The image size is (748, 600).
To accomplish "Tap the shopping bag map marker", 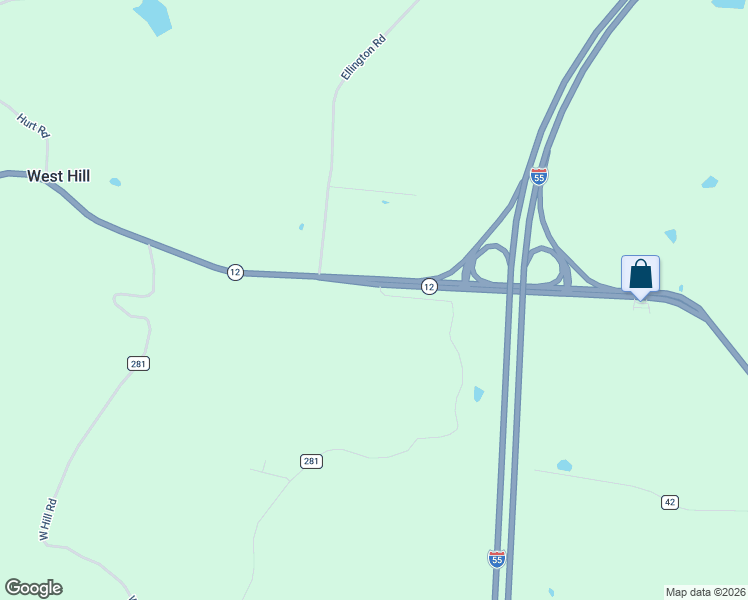I will pos(640,274).
